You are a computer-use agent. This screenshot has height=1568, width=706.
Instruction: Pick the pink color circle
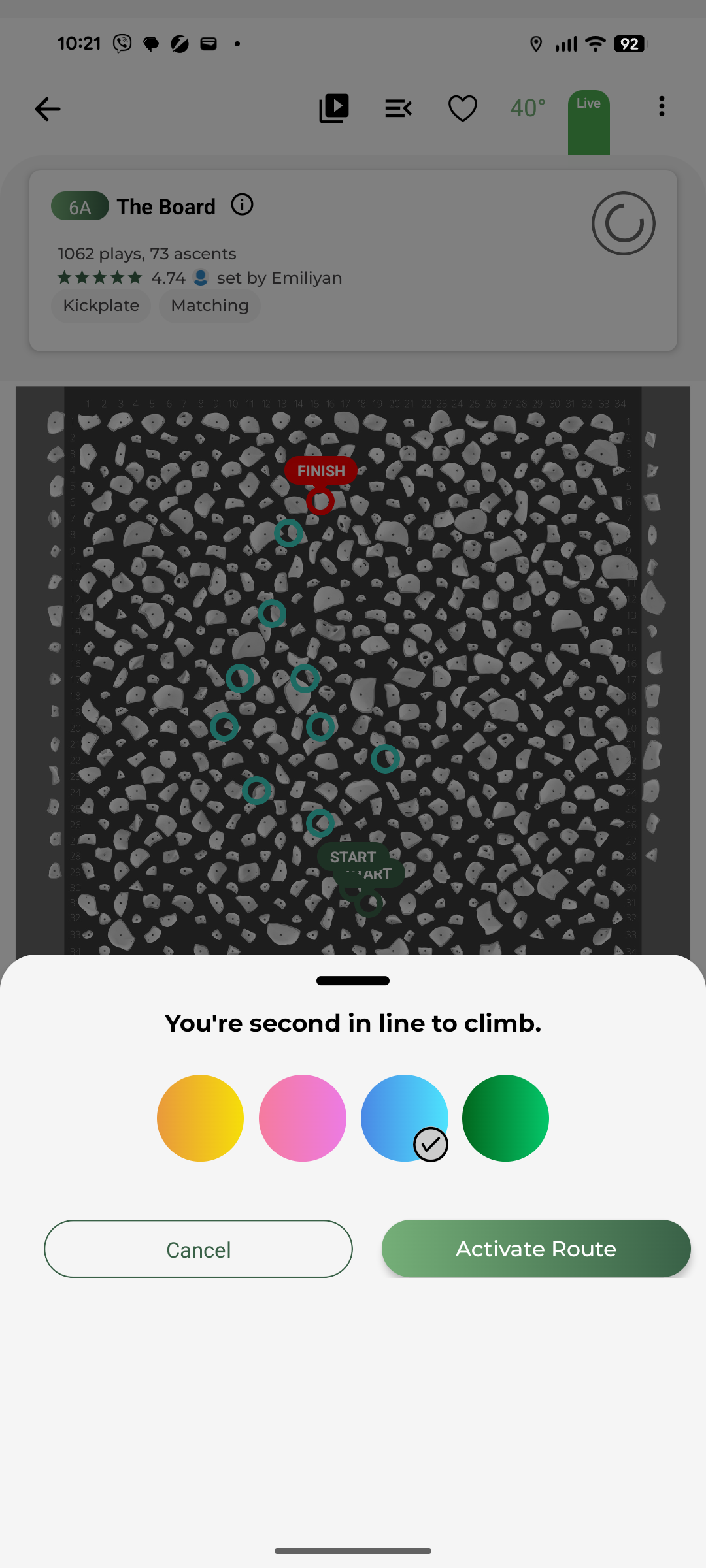(302, 1118)
